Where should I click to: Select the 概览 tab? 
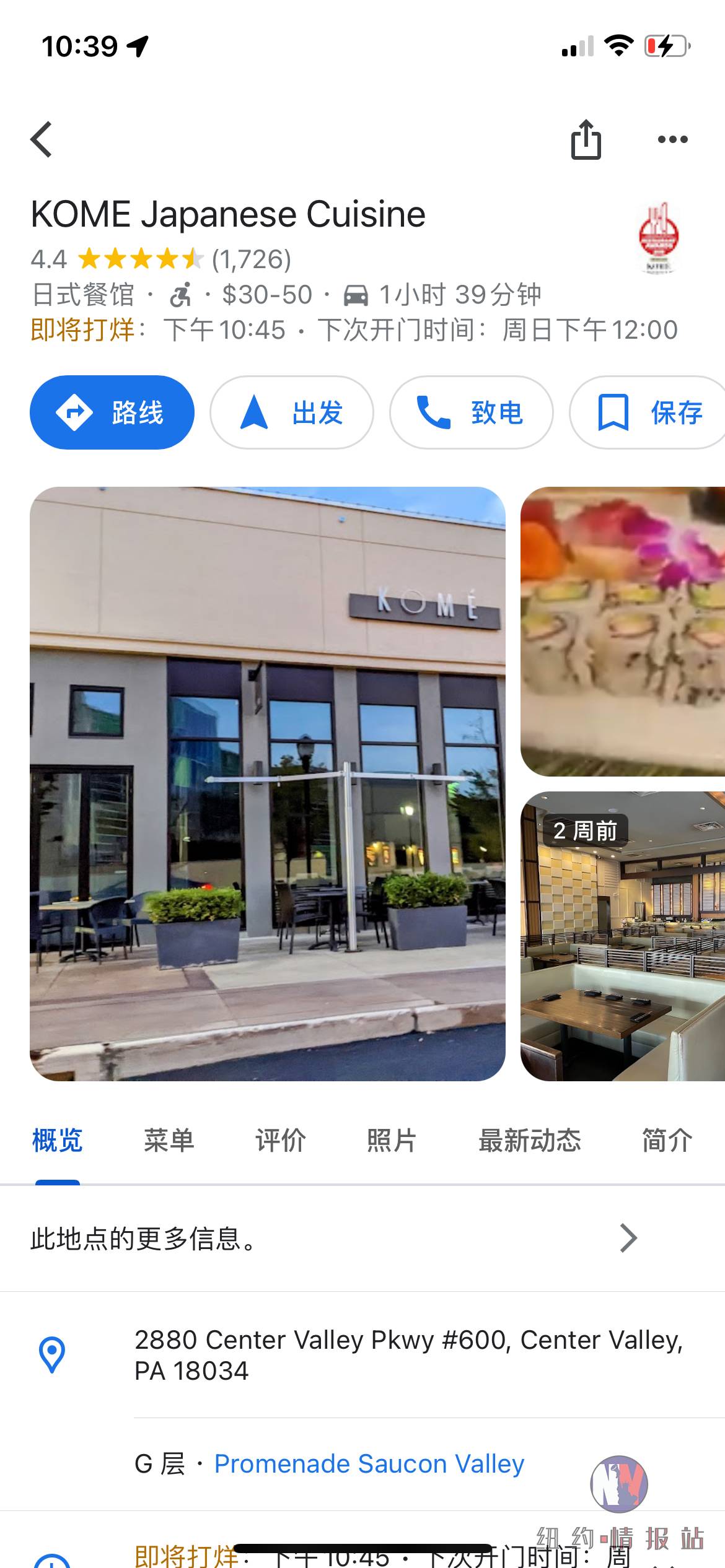pyautogui.click(x=57, y=1140)
